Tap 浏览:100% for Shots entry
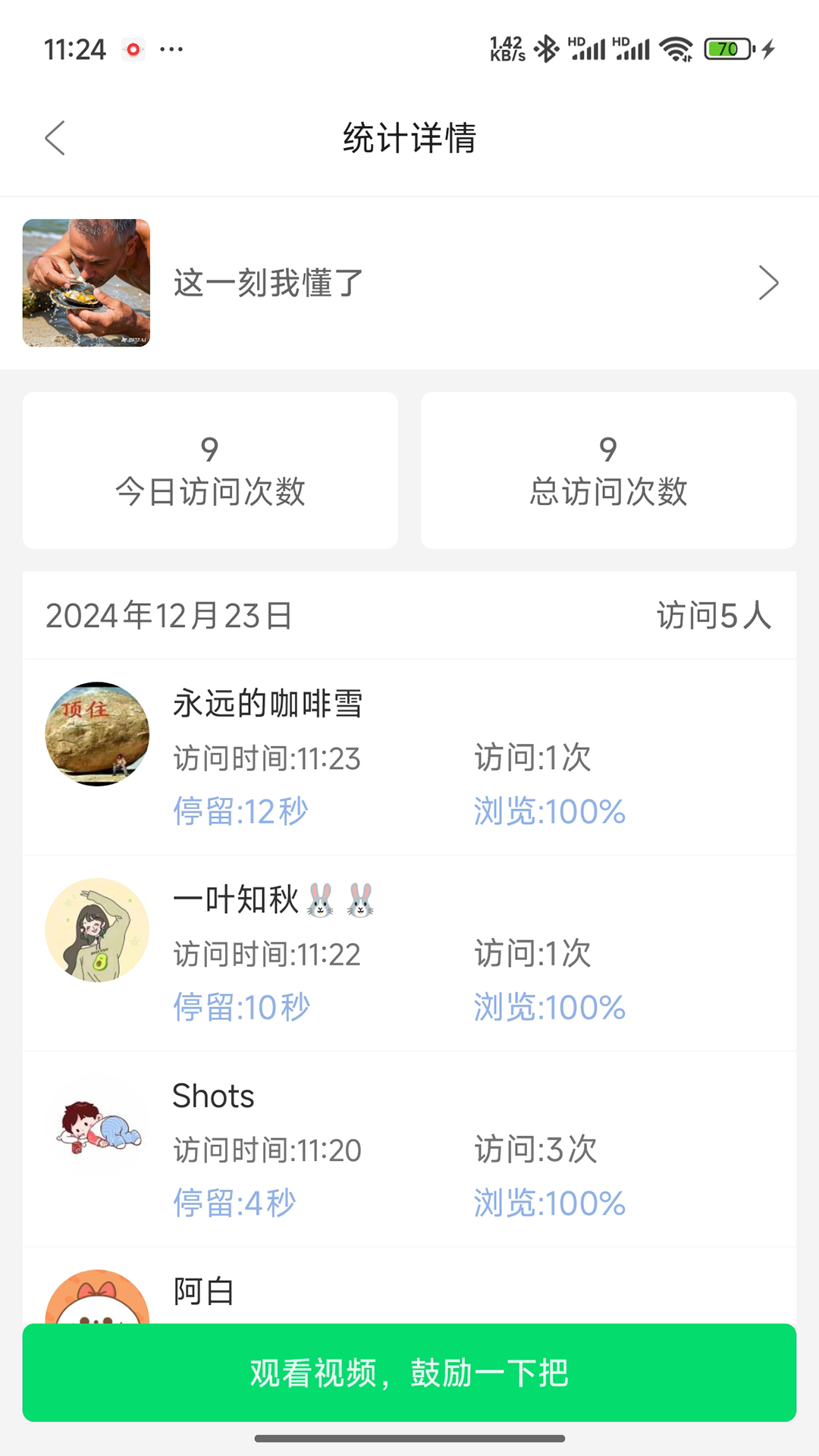Image resolution: width=819 pixels, height=1456 pixels. coord(549,1203)
